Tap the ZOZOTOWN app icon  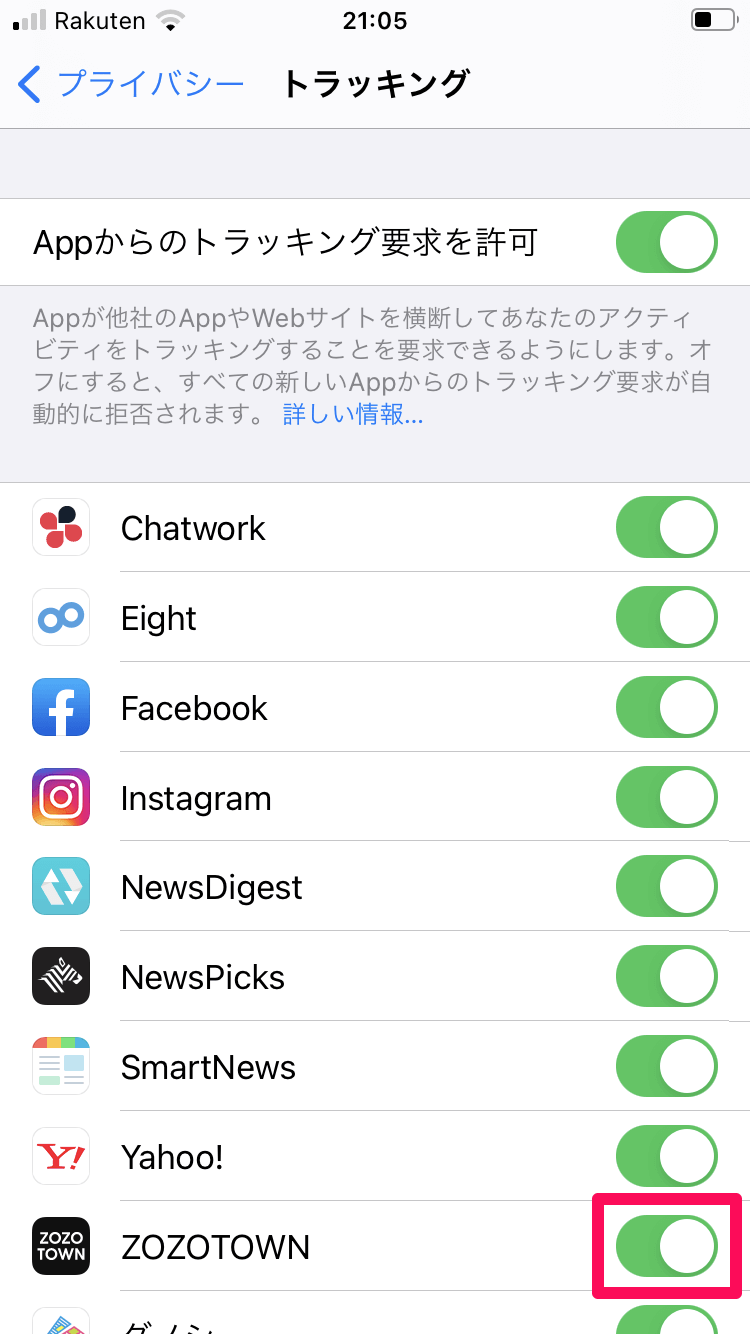click(x=60, y=1246)
